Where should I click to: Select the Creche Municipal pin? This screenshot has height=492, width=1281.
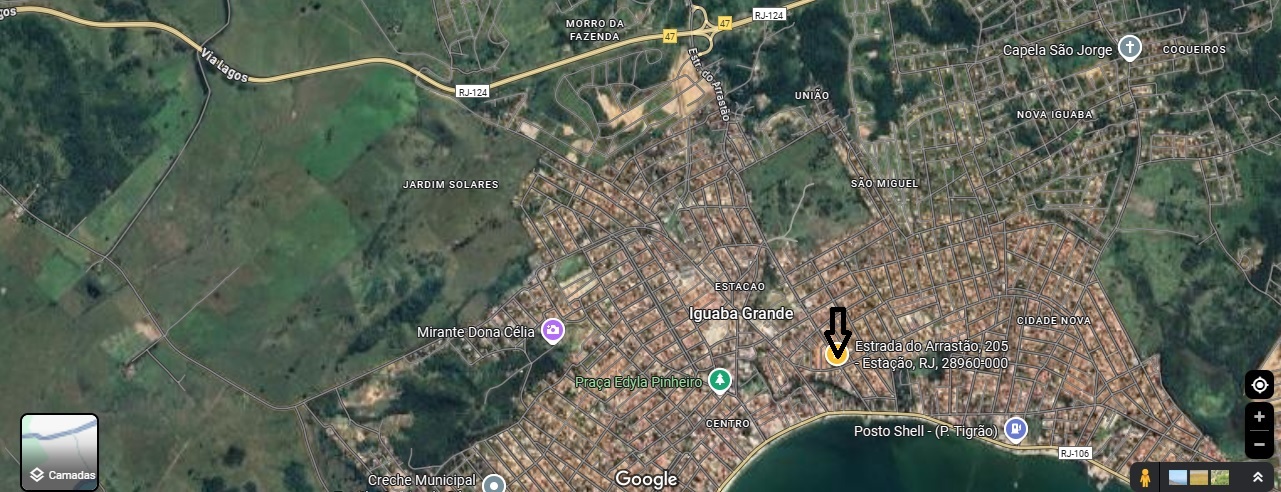pos(493,484)
